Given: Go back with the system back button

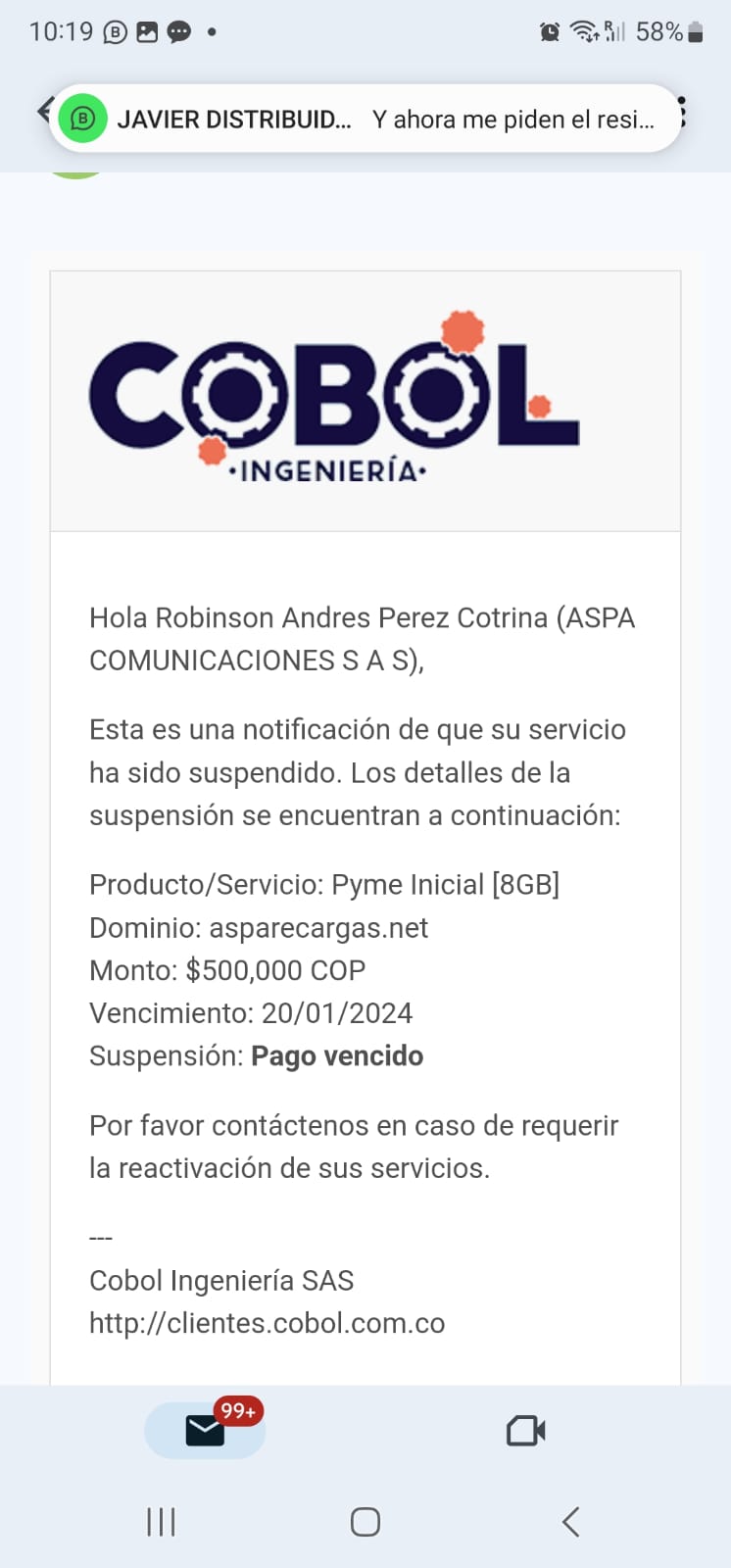Looking at the screenshot, I should tap(571, 1521).
